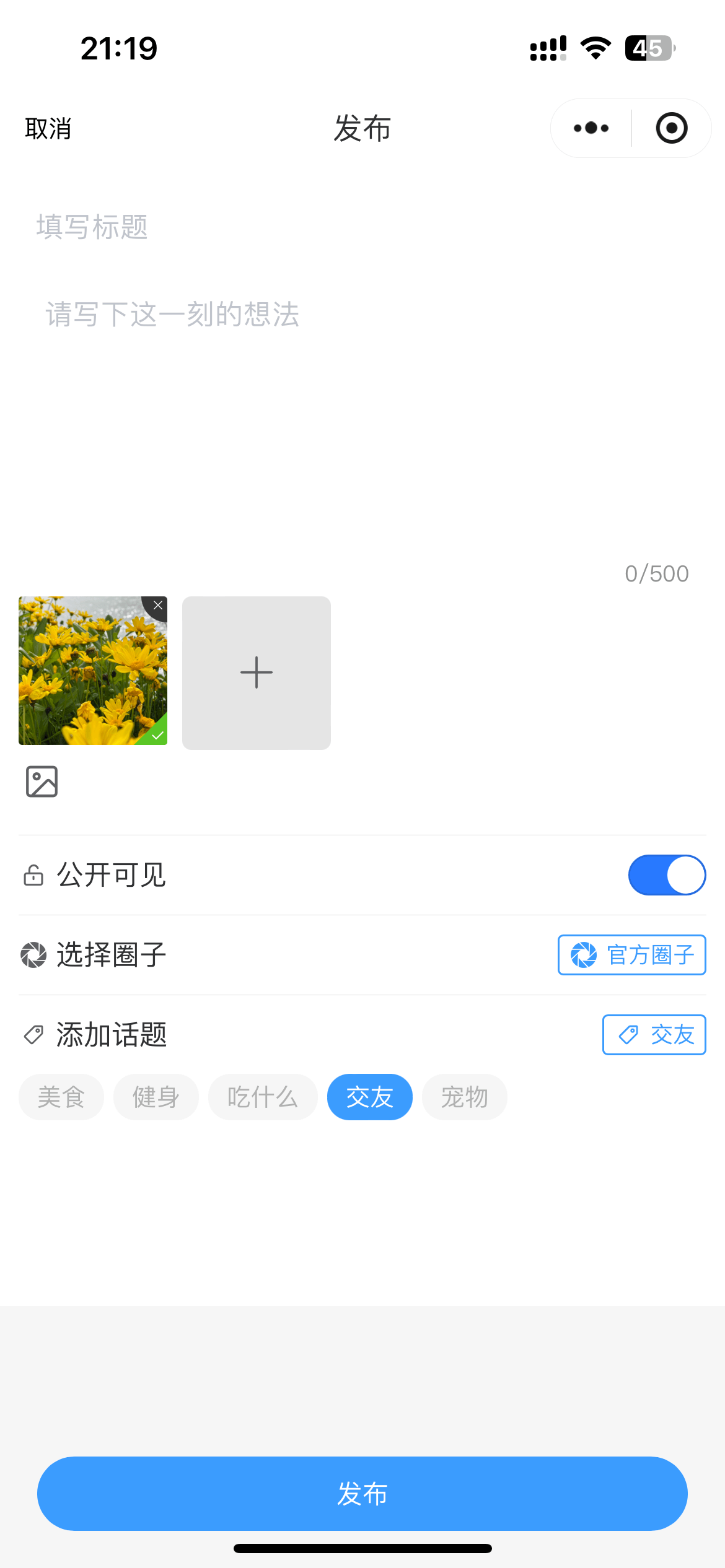Deselect the highlighted 交友 chip
The image size is (725, 1568).
pyautogui.click(x=369, y=1097)
